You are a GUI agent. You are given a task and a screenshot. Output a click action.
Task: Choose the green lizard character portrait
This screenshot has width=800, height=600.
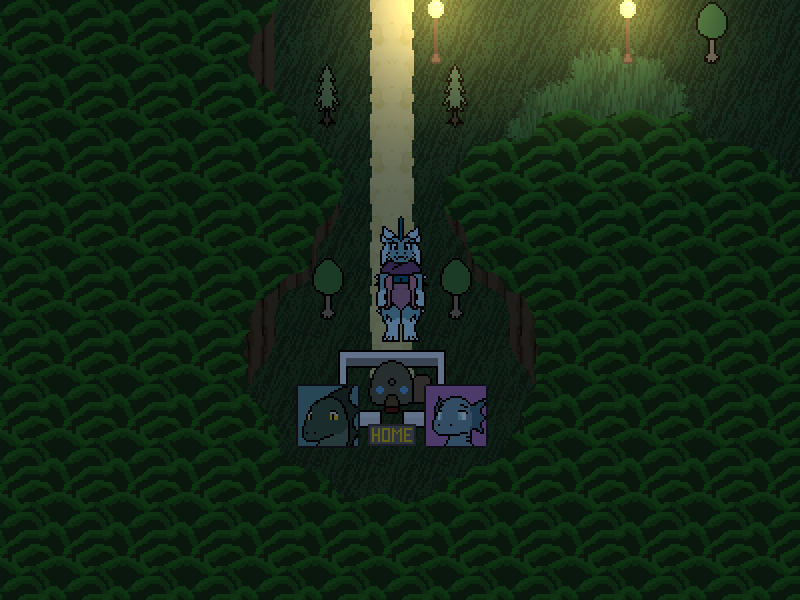(x=328, y=416)
